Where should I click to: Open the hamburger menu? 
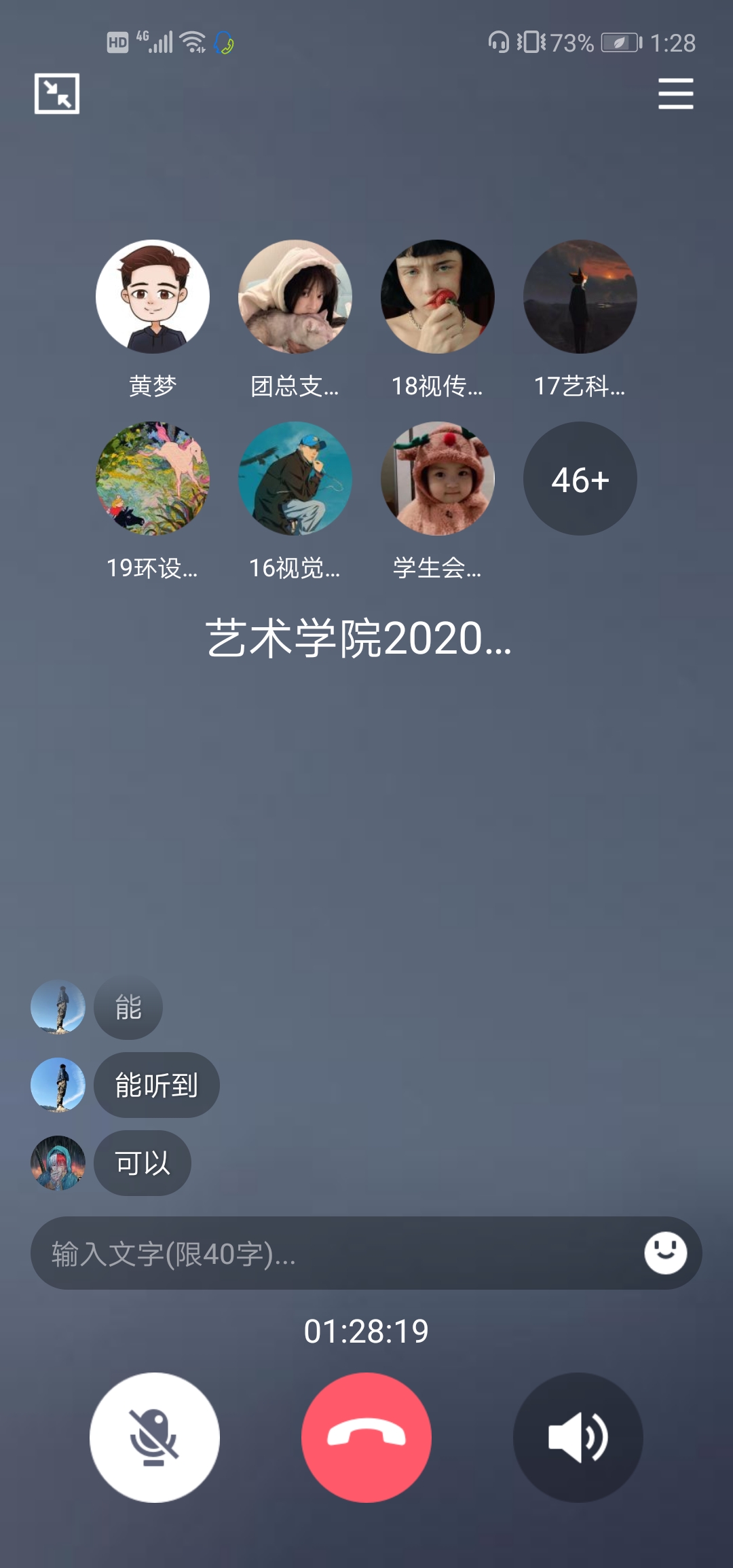675,94
